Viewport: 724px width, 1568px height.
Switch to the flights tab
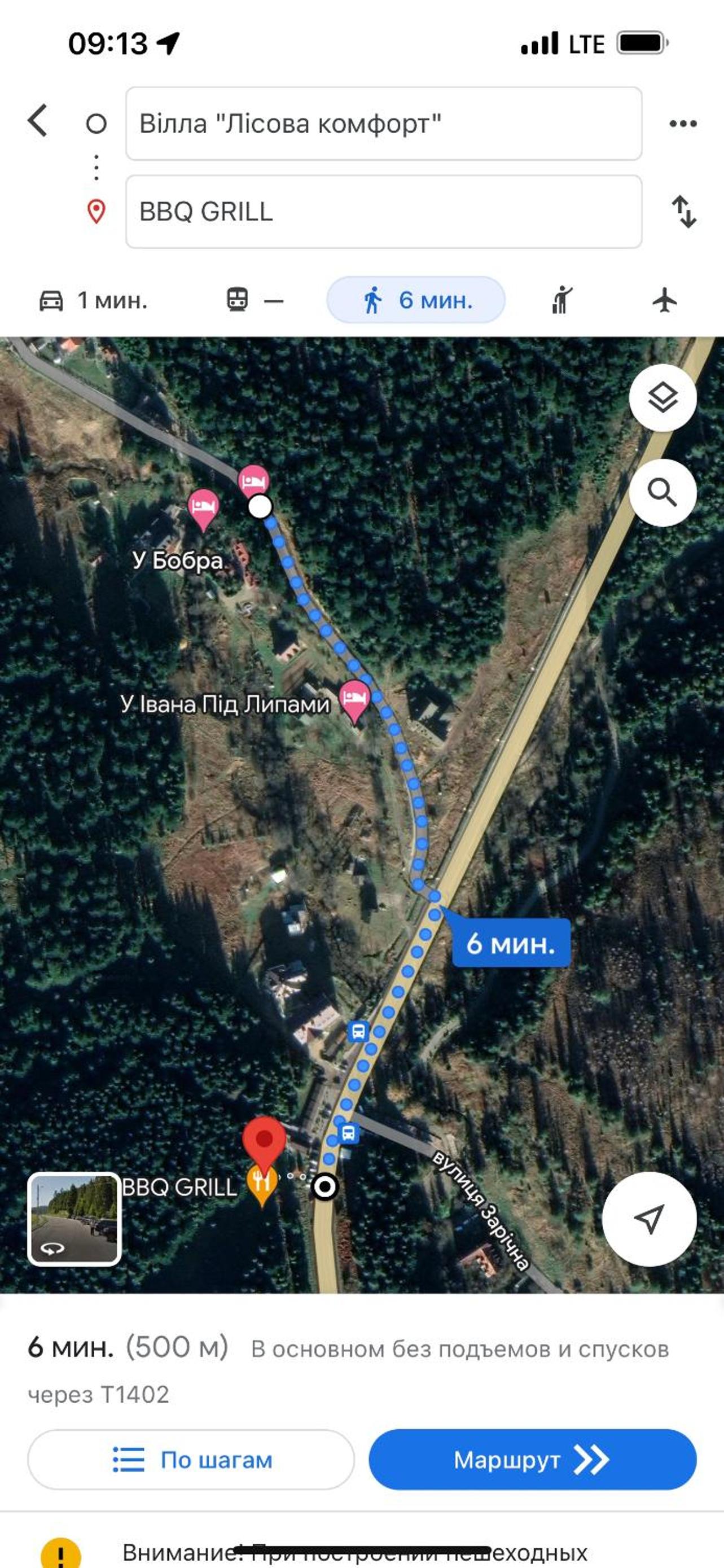coord(664,300)
